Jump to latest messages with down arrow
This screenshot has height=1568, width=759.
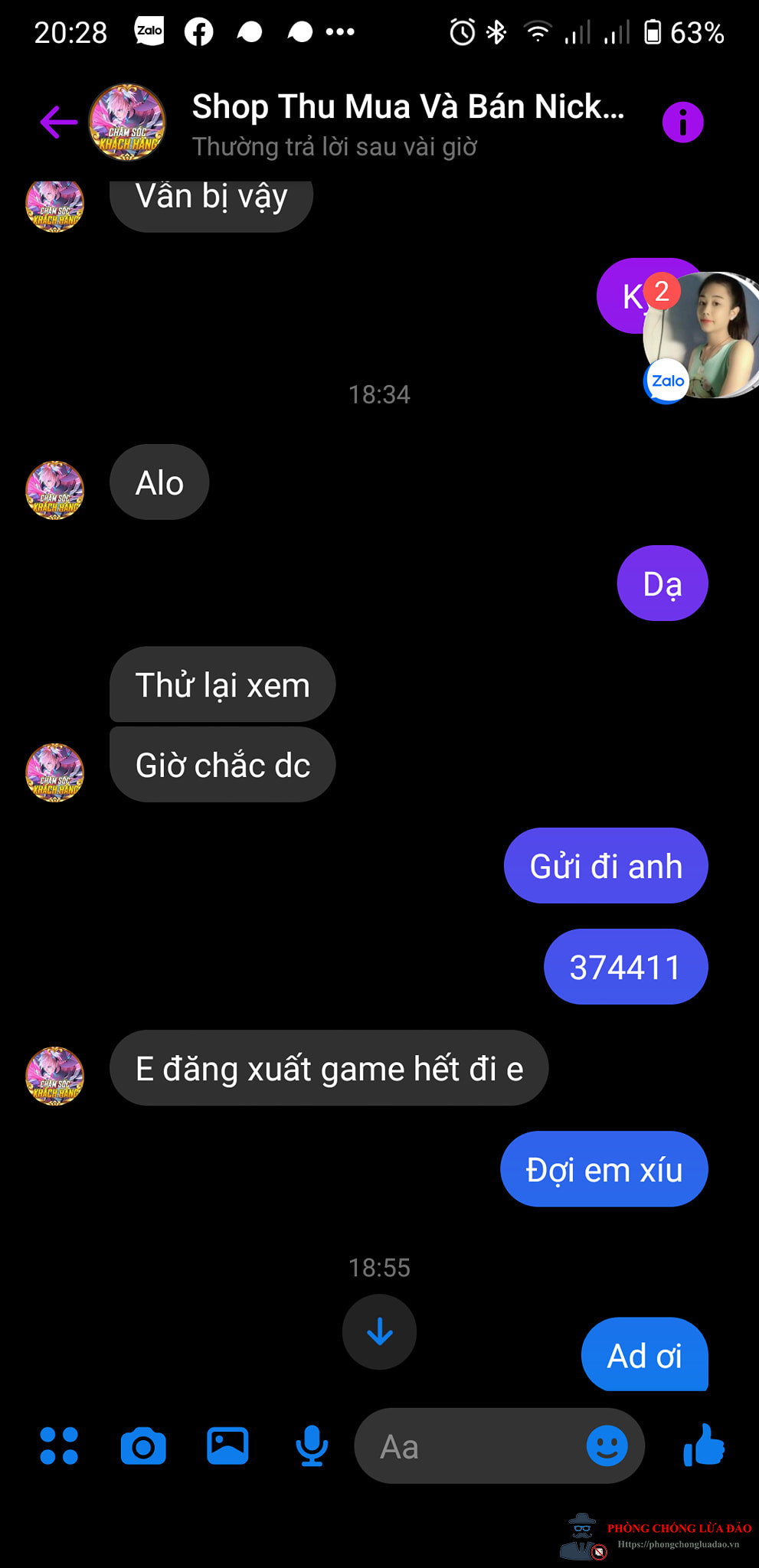click(x=379, y=1332)
